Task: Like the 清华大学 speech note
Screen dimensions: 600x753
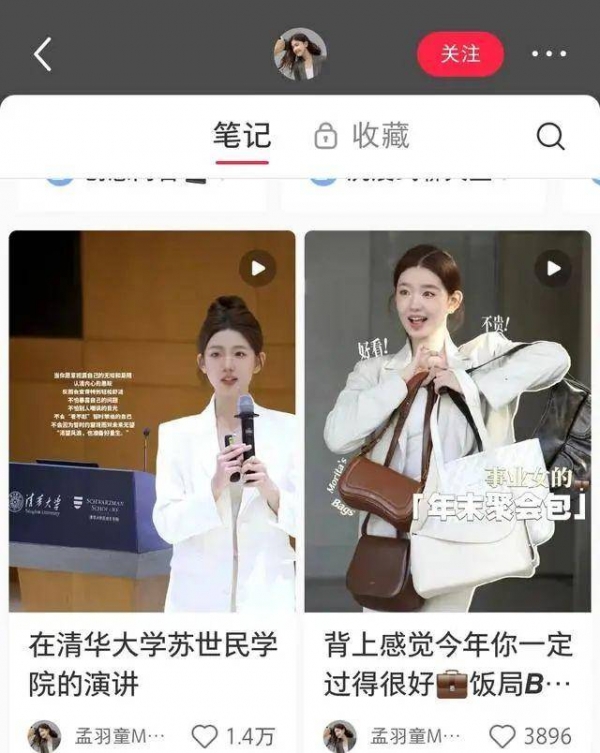Action: pyautogui.click(x=205, y=737)
